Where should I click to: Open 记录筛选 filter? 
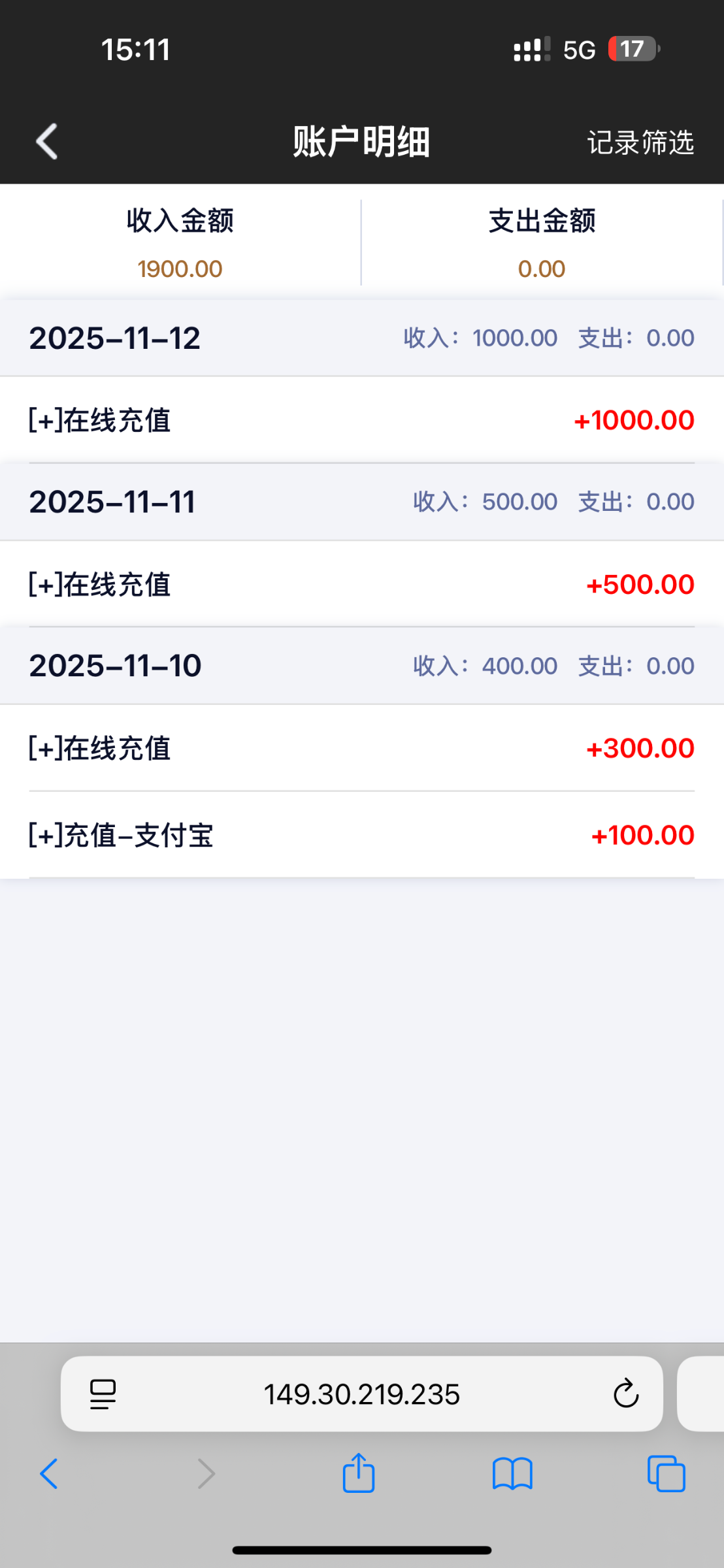coord(640,142)
